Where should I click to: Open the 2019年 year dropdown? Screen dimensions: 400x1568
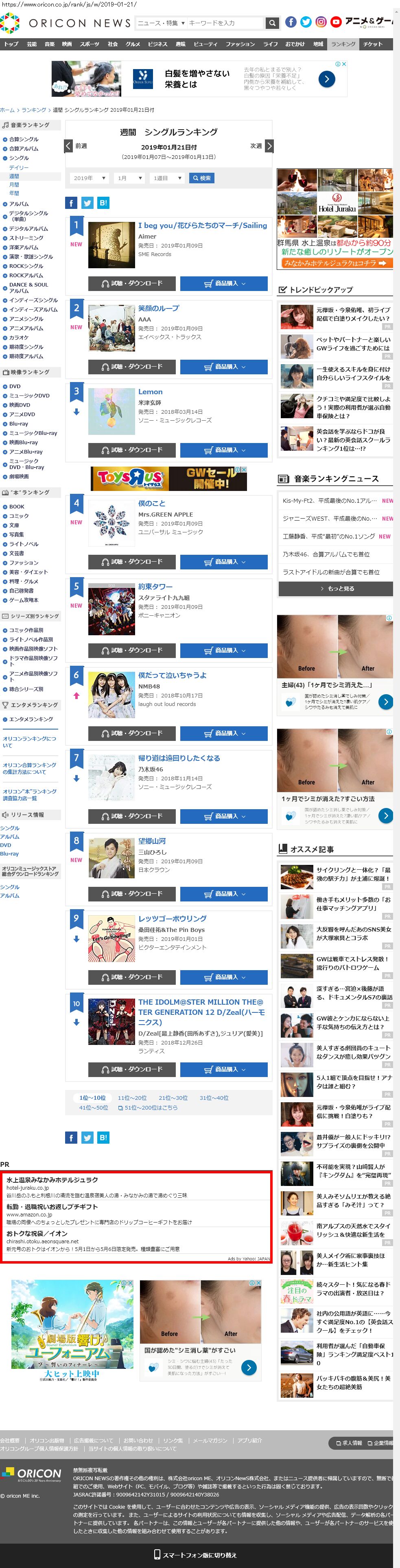[x=89, y=178]
